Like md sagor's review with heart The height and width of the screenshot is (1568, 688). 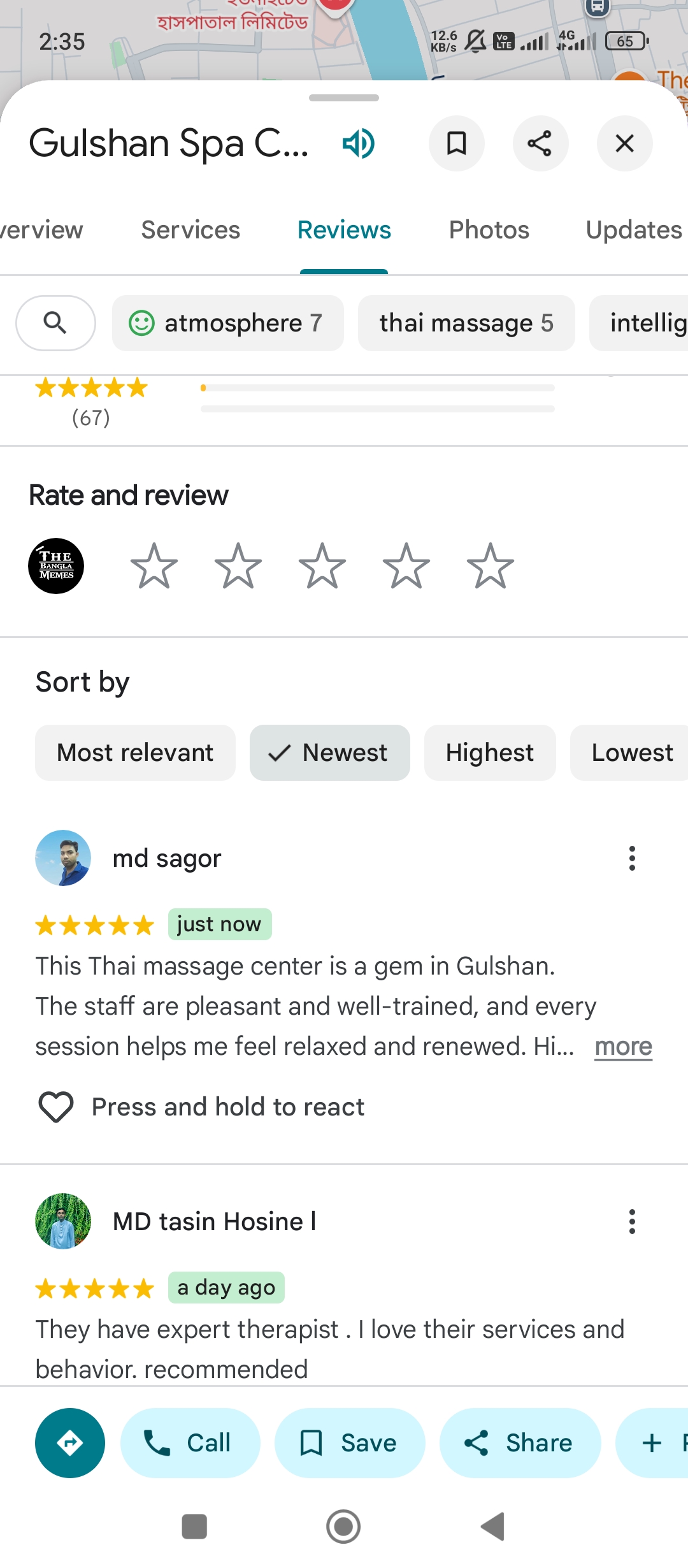(x=56, y=1107)
